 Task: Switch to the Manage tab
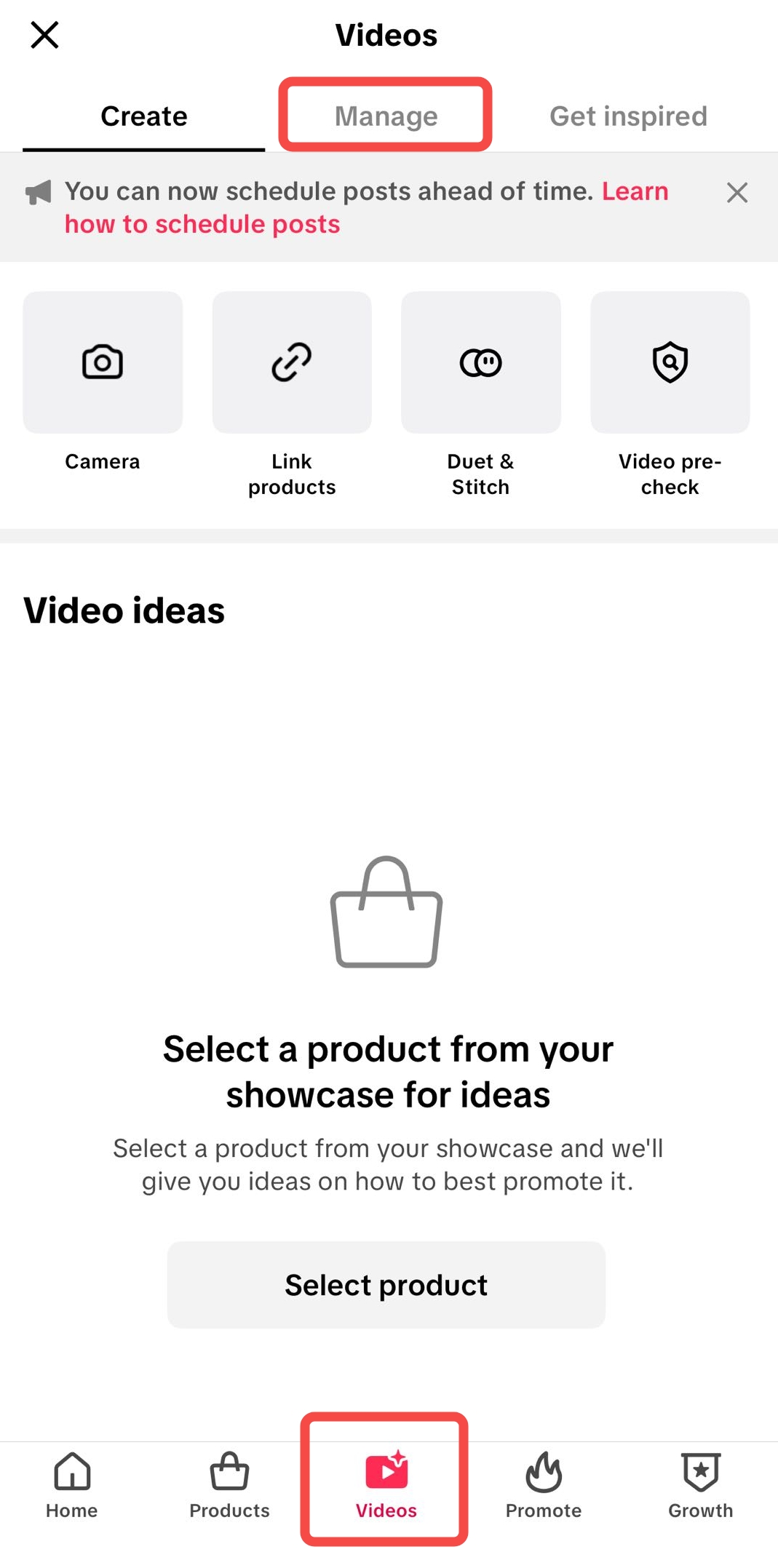click(385, 115)
